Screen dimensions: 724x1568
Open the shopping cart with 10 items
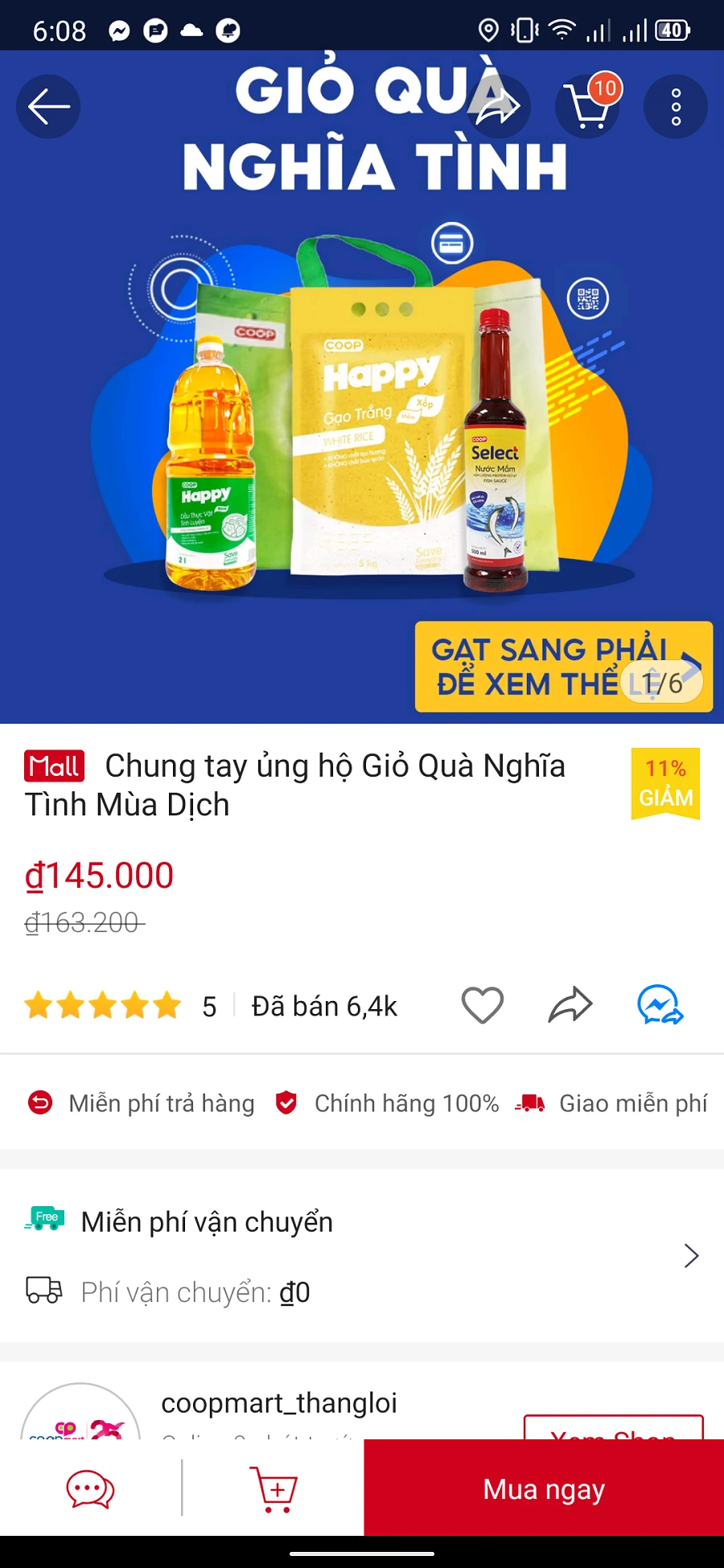click(x=589, y=106)
